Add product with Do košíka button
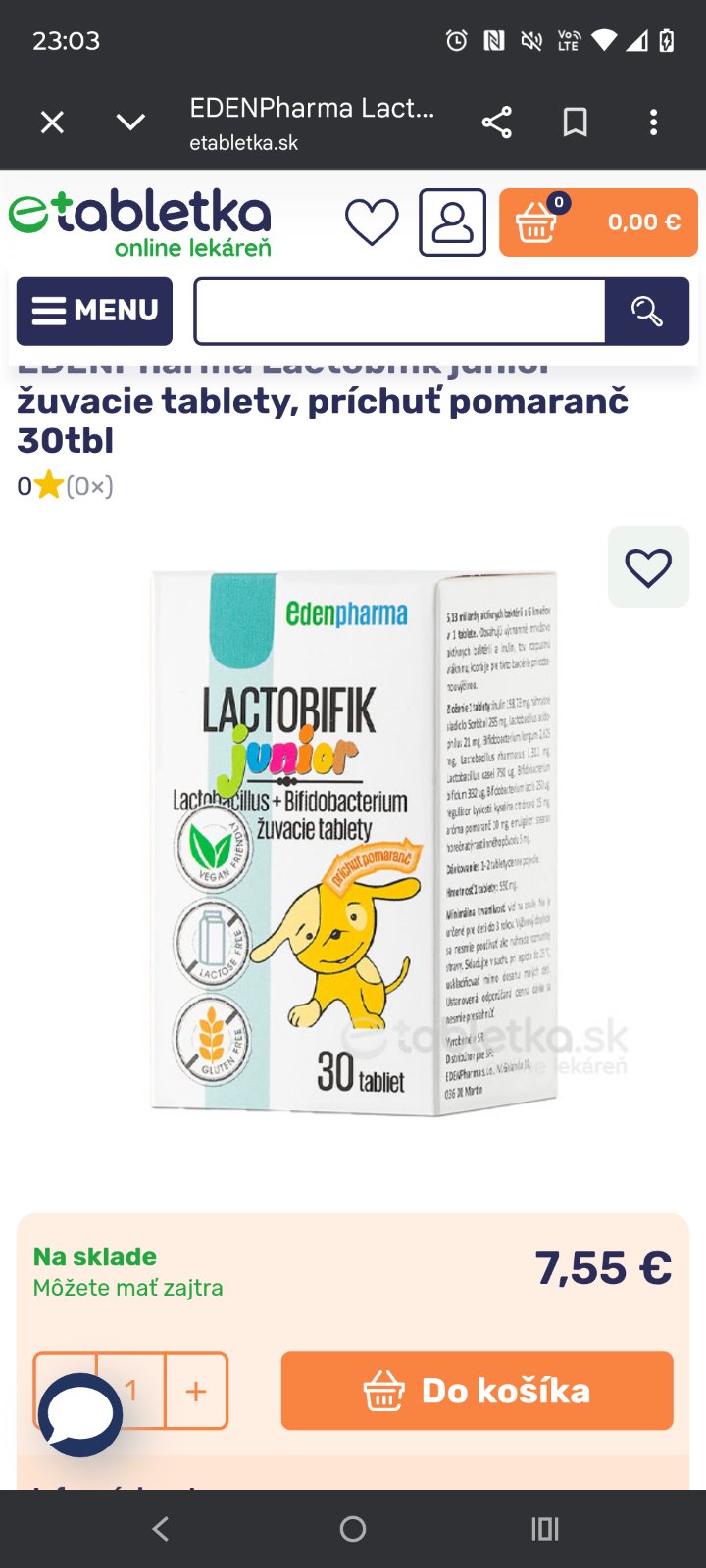706x1568 pixels. 477,1391
